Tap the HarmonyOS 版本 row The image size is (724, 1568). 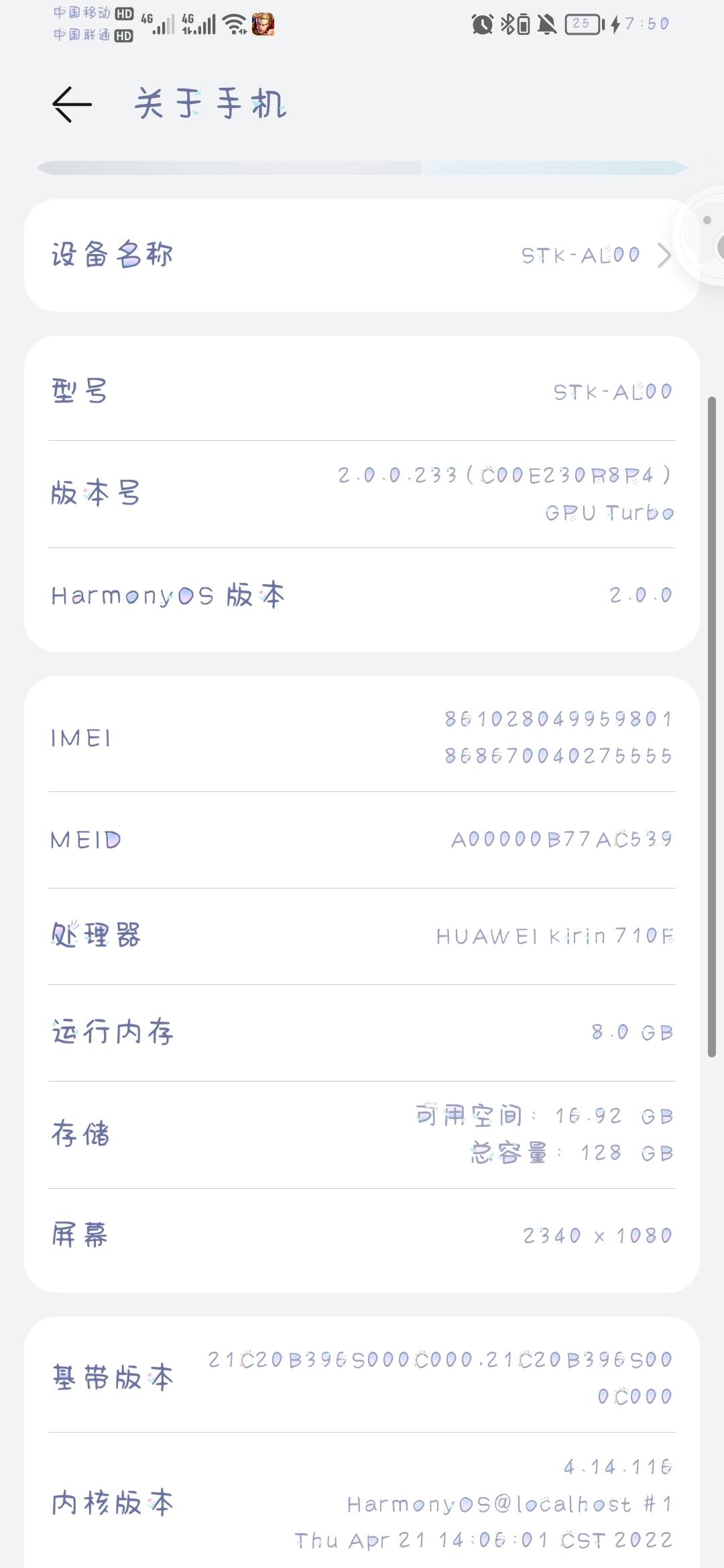click(x=362, y=595)
